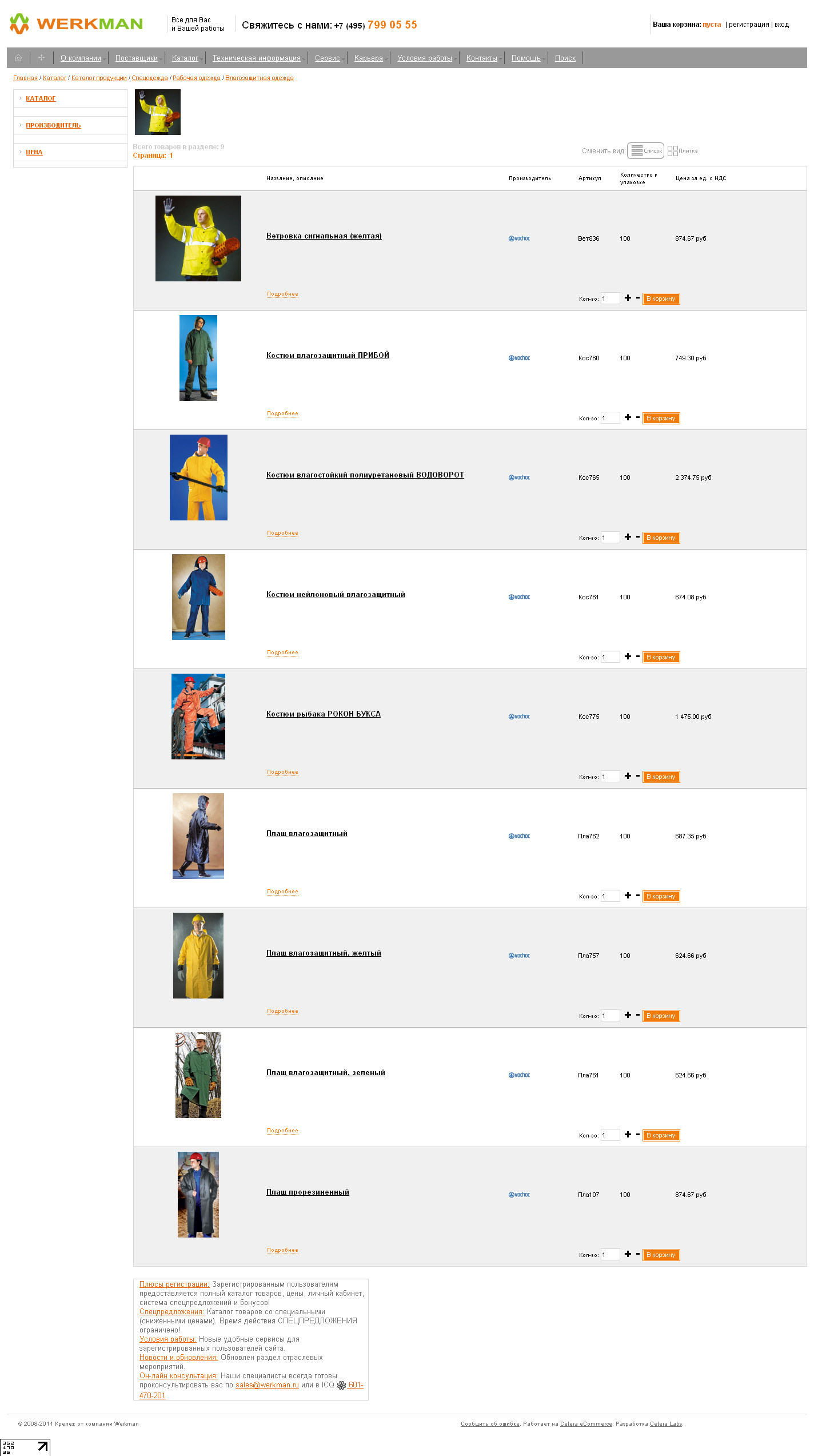This screenshot has height=1456, width=814.
Task: Tap the регистрация link
Action: tap(748, 25)
